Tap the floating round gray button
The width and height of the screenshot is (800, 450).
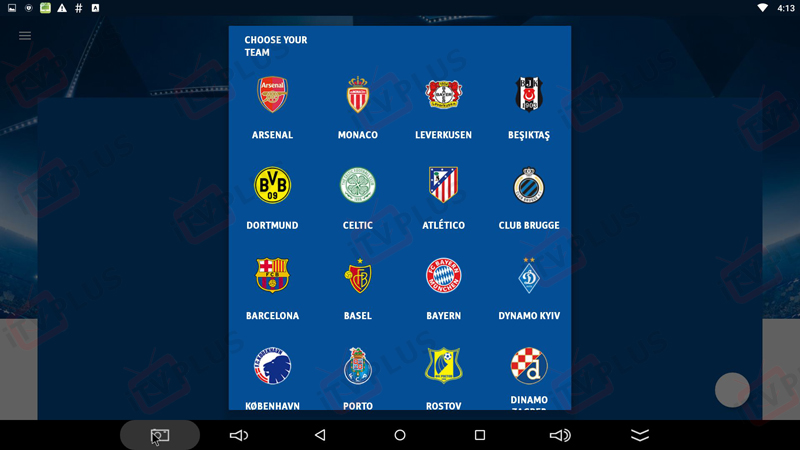click(x=732, y=390)
